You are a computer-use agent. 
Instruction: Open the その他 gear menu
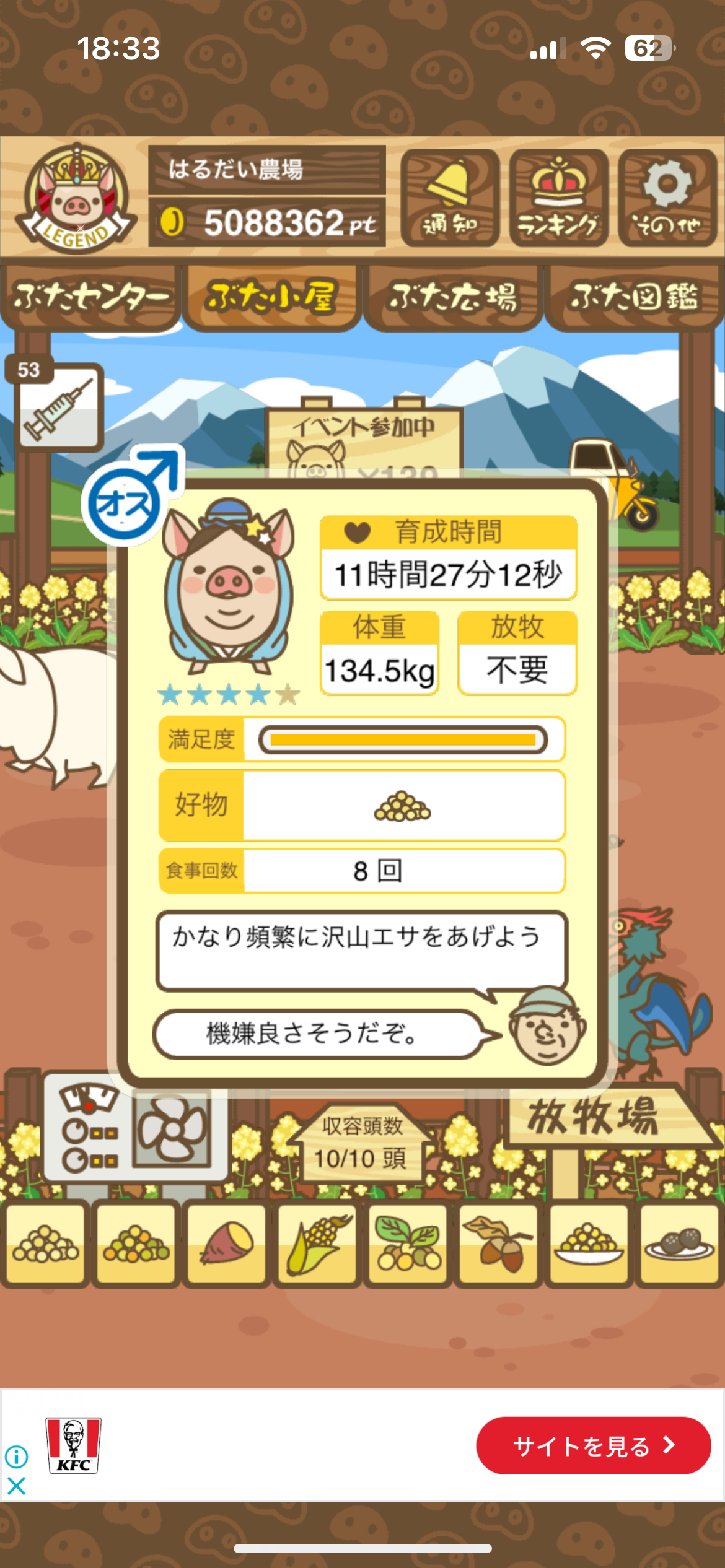[x=667, y=198]
